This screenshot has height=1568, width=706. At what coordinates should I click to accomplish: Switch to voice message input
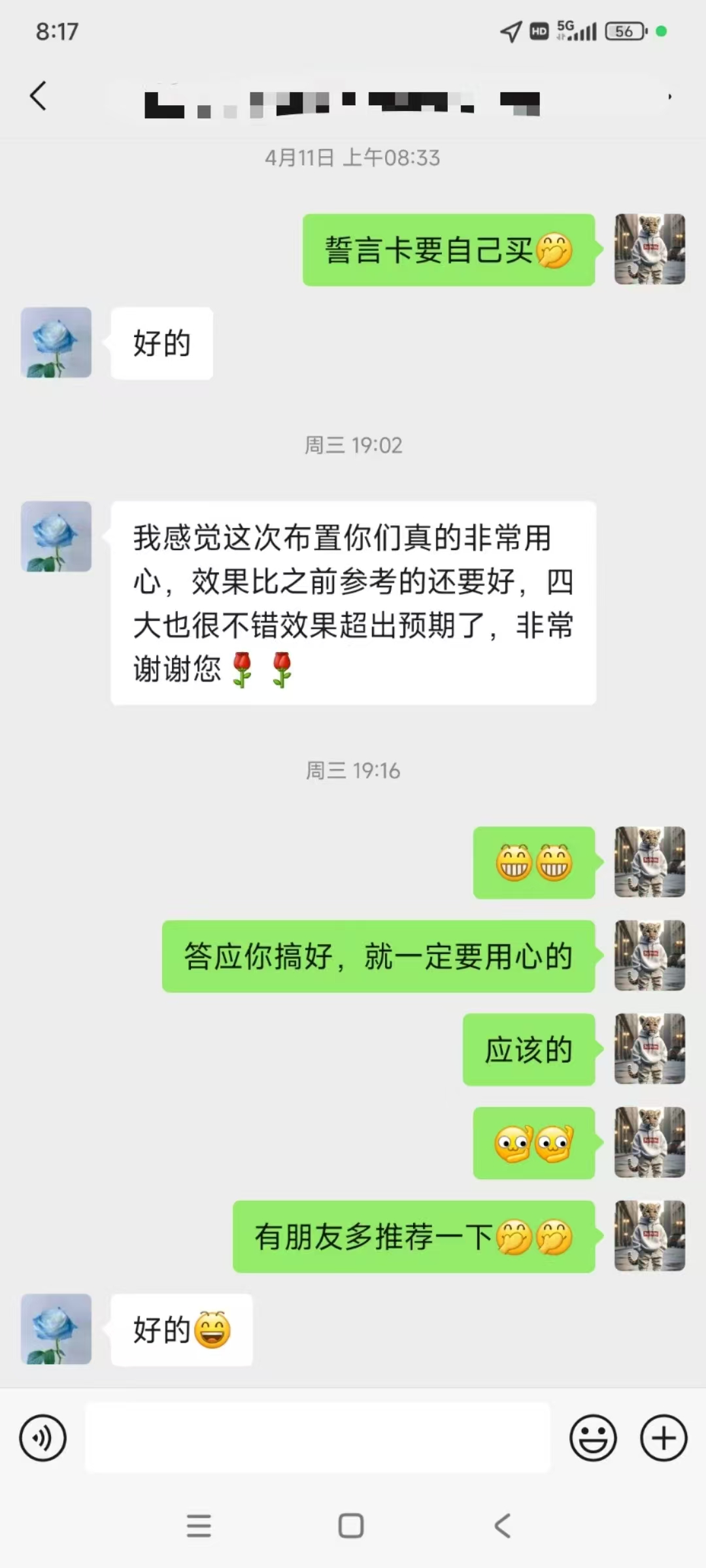click(x=43, y=1438)
